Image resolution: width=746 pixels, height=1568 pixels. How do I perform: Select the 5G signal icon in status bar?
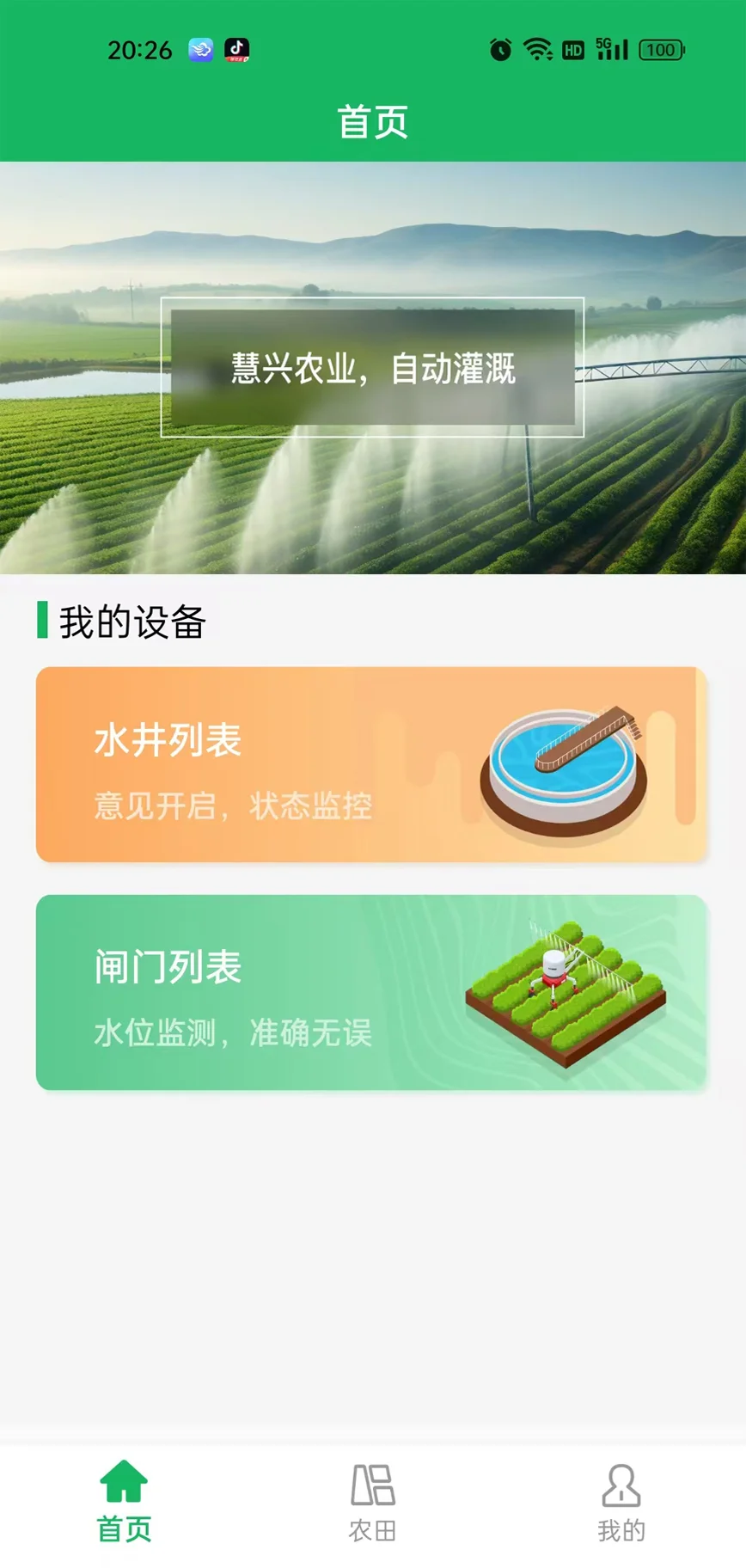coord(611,49)
